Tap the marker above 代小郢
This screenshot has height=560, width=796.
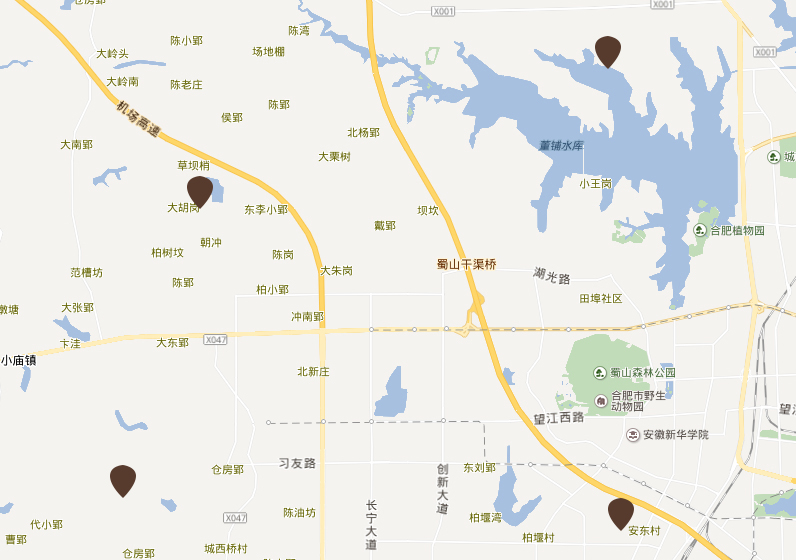click(x=123, y=480)
